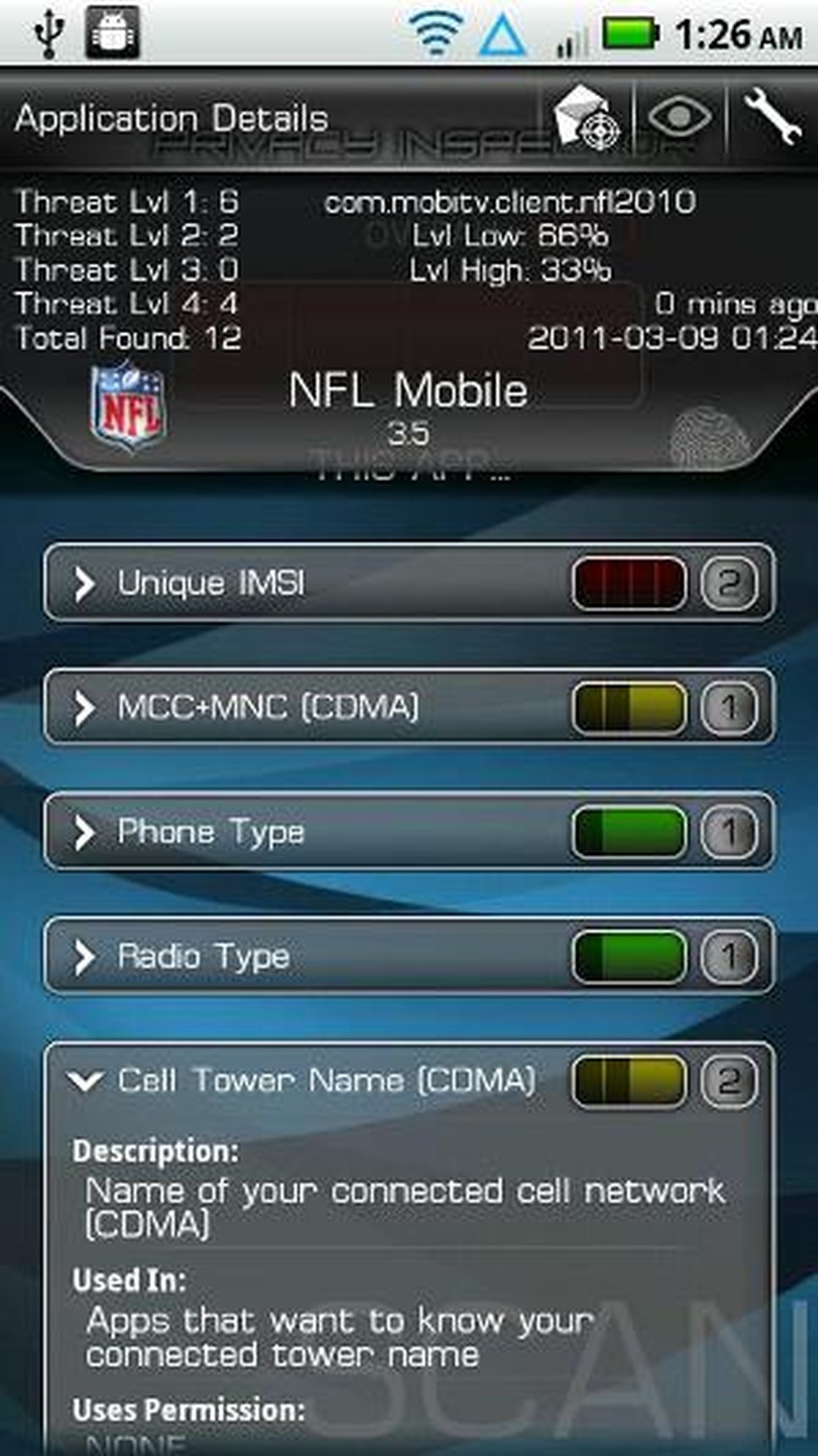Open settings with the wrench icon
This screenshot has height=1456, width=818.
(x=772, y=117)
